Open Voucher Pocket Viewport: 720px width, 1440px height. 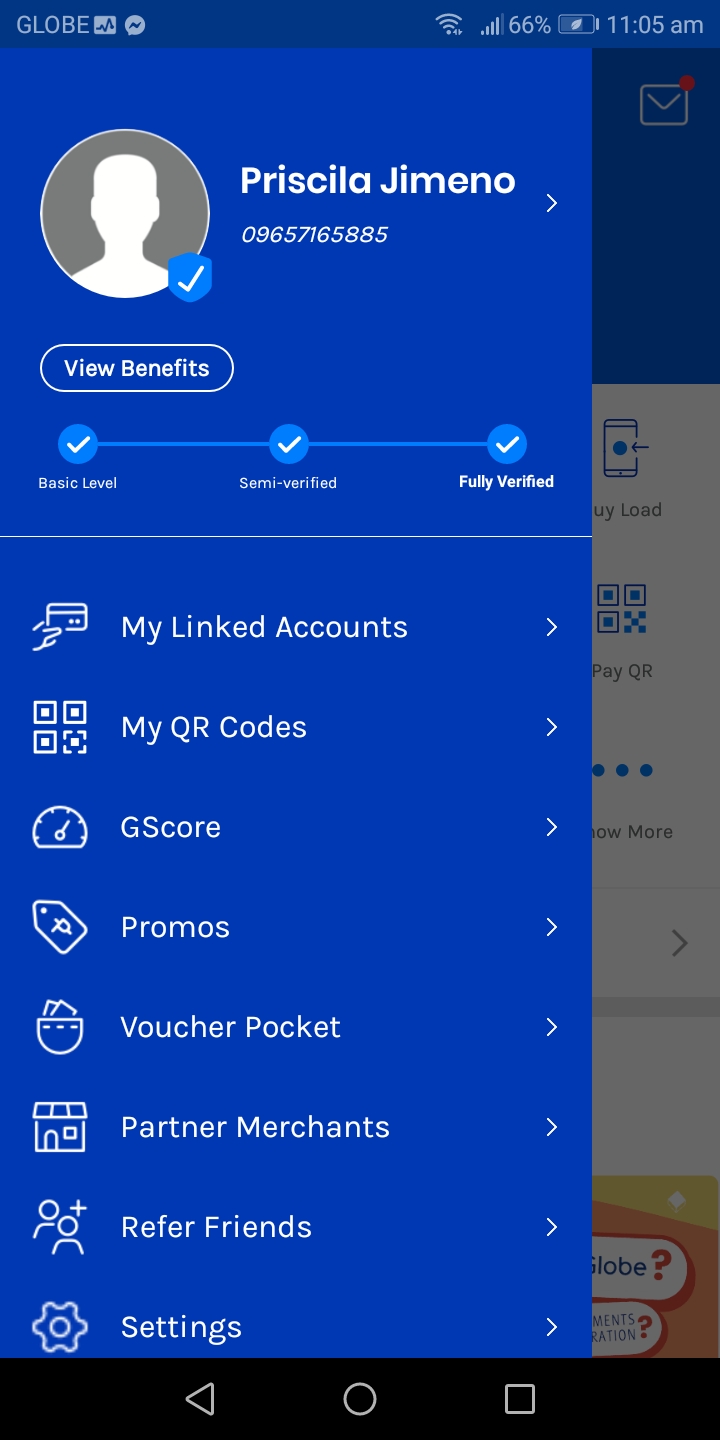(x=230, y=1027)
